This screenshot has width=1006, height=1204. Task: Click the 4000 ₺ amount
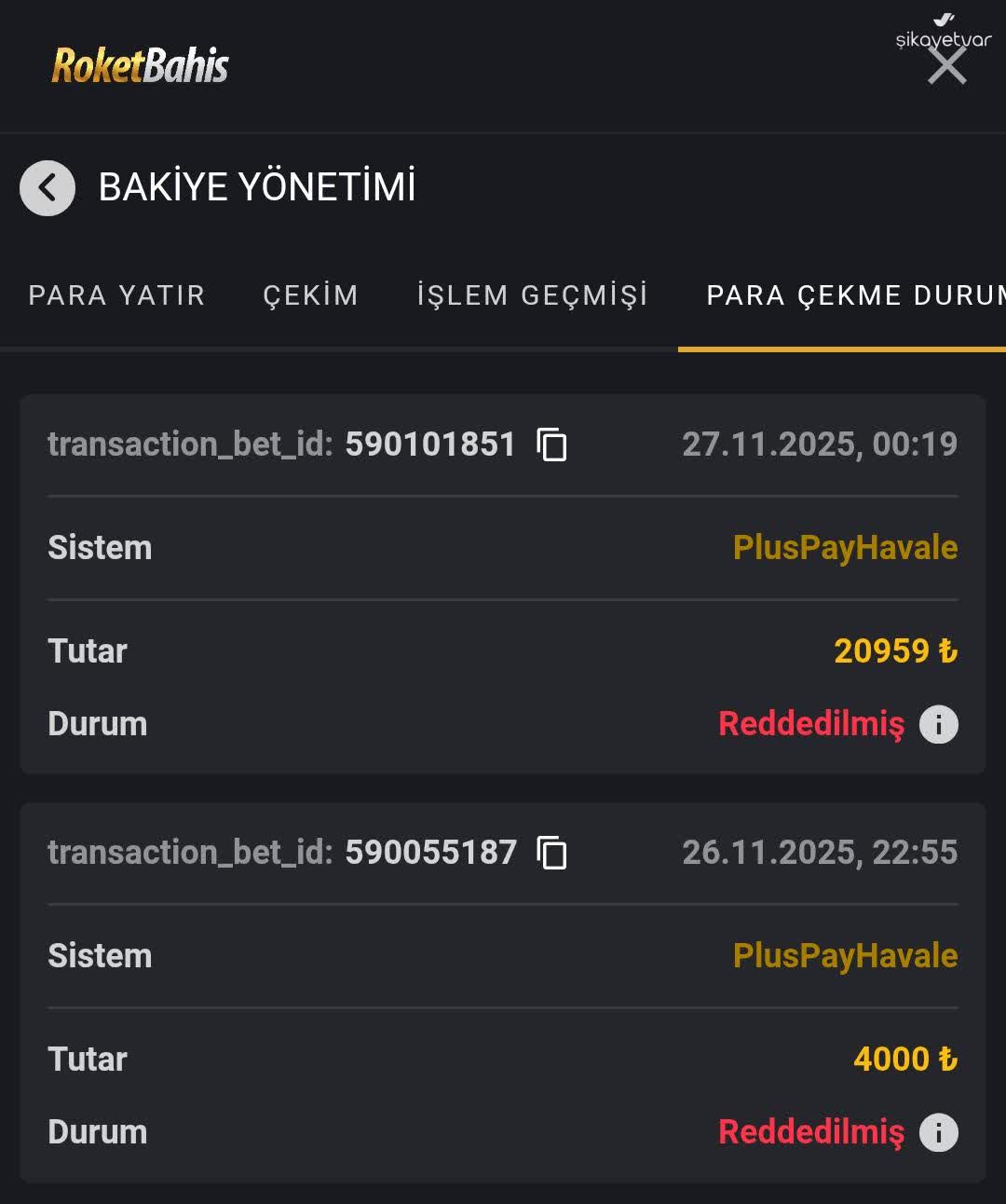tap(905, 1060)
